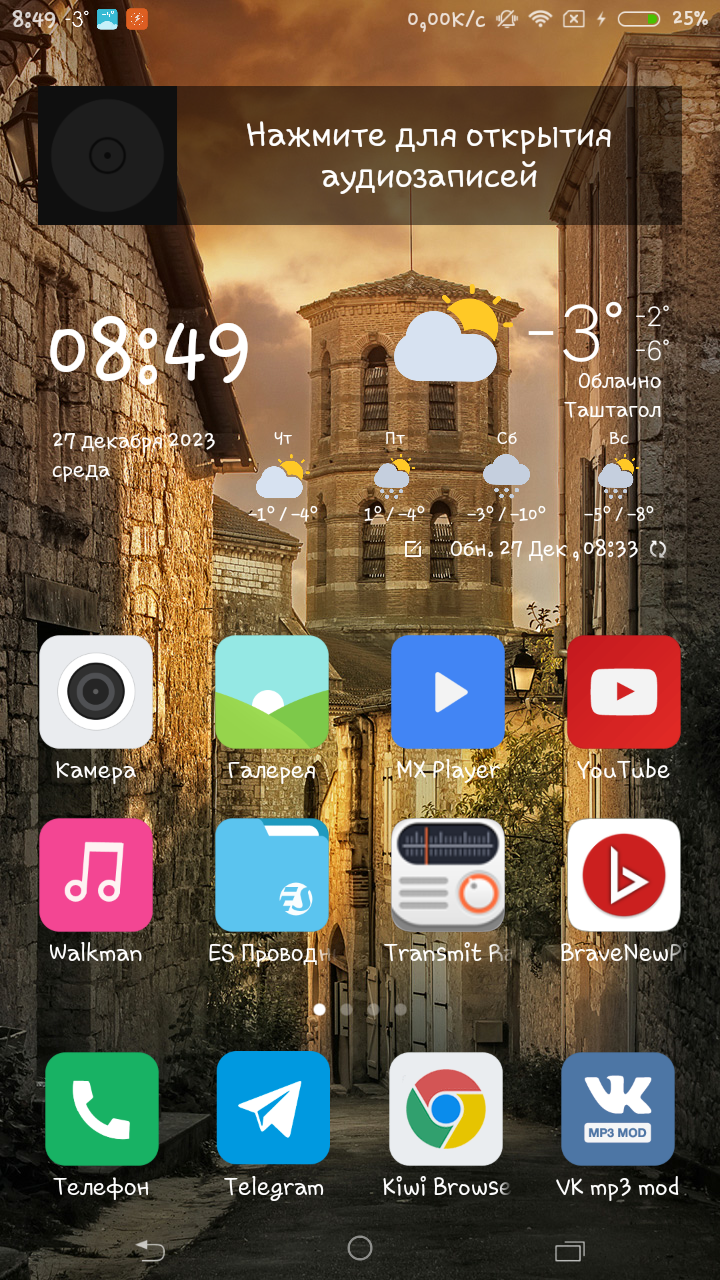Tap the system back button
The height and width of the screenshot is (1280, 720).
150,1249
